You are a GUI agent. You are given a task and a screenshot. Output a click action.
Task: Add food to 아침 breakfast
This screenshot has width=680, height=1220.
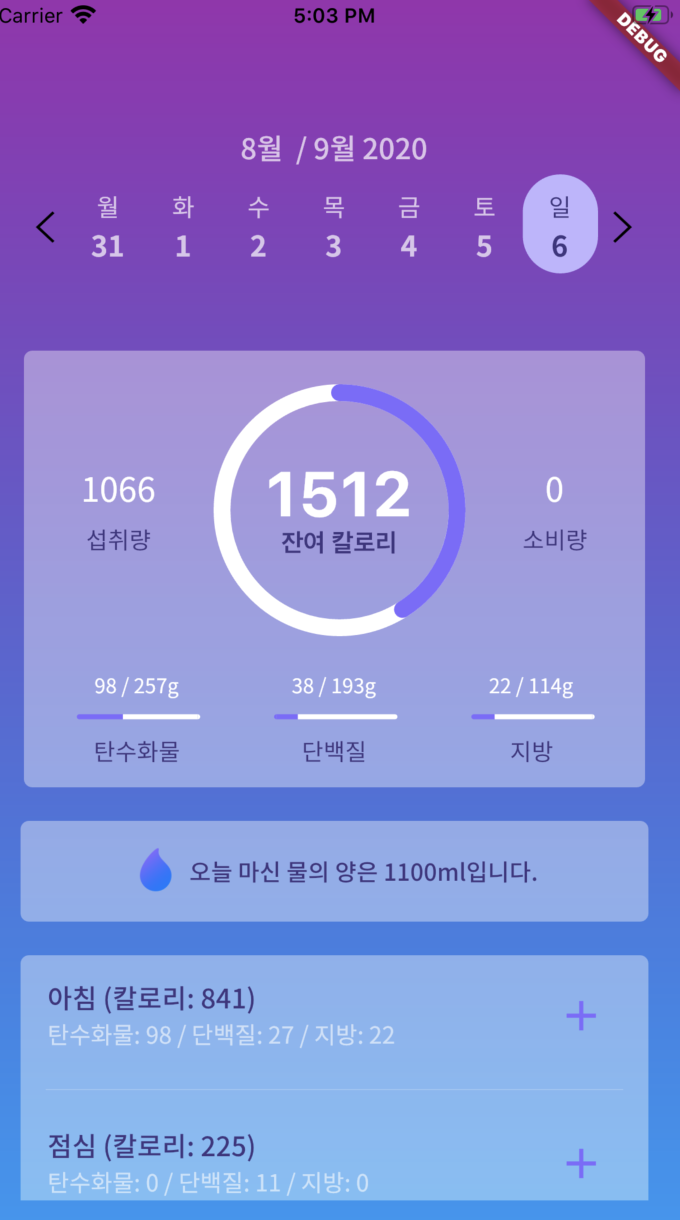[x=581, y=1016]
